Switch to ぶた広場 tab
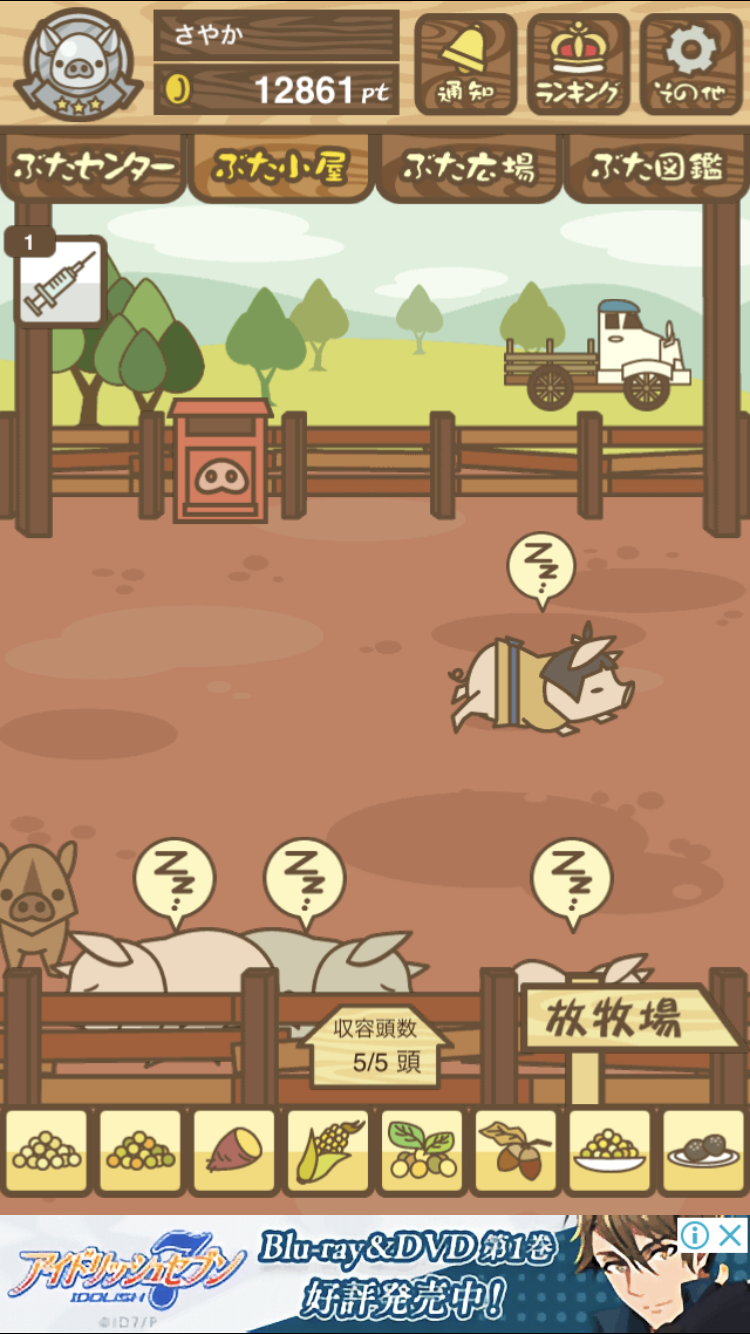Screen dimensions: 750x1334 pyautogui.click(x=468, y=167)
